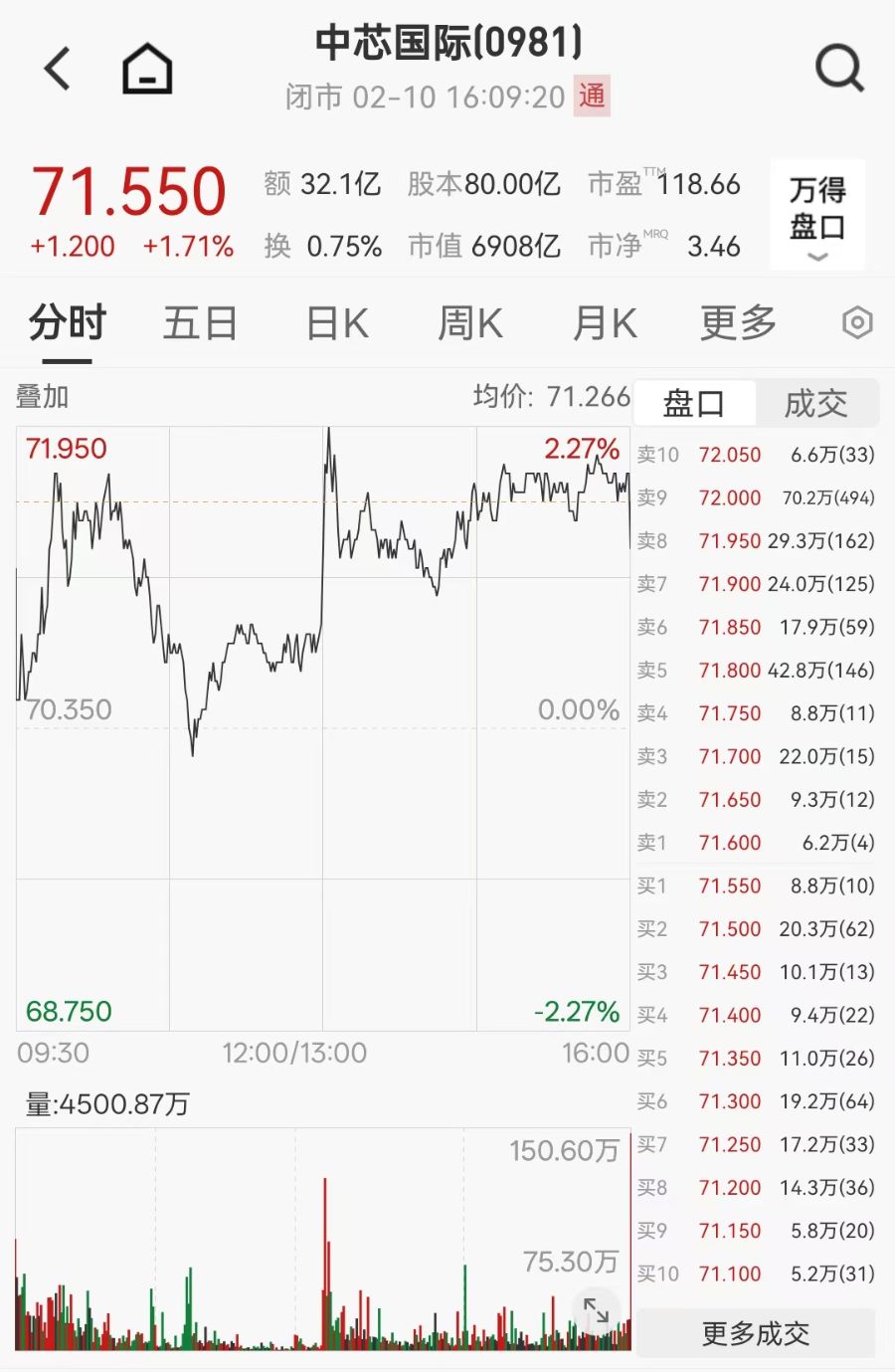895x1372 pixels.
Task: Open stock search magnifier
Action: pos(839,69)
